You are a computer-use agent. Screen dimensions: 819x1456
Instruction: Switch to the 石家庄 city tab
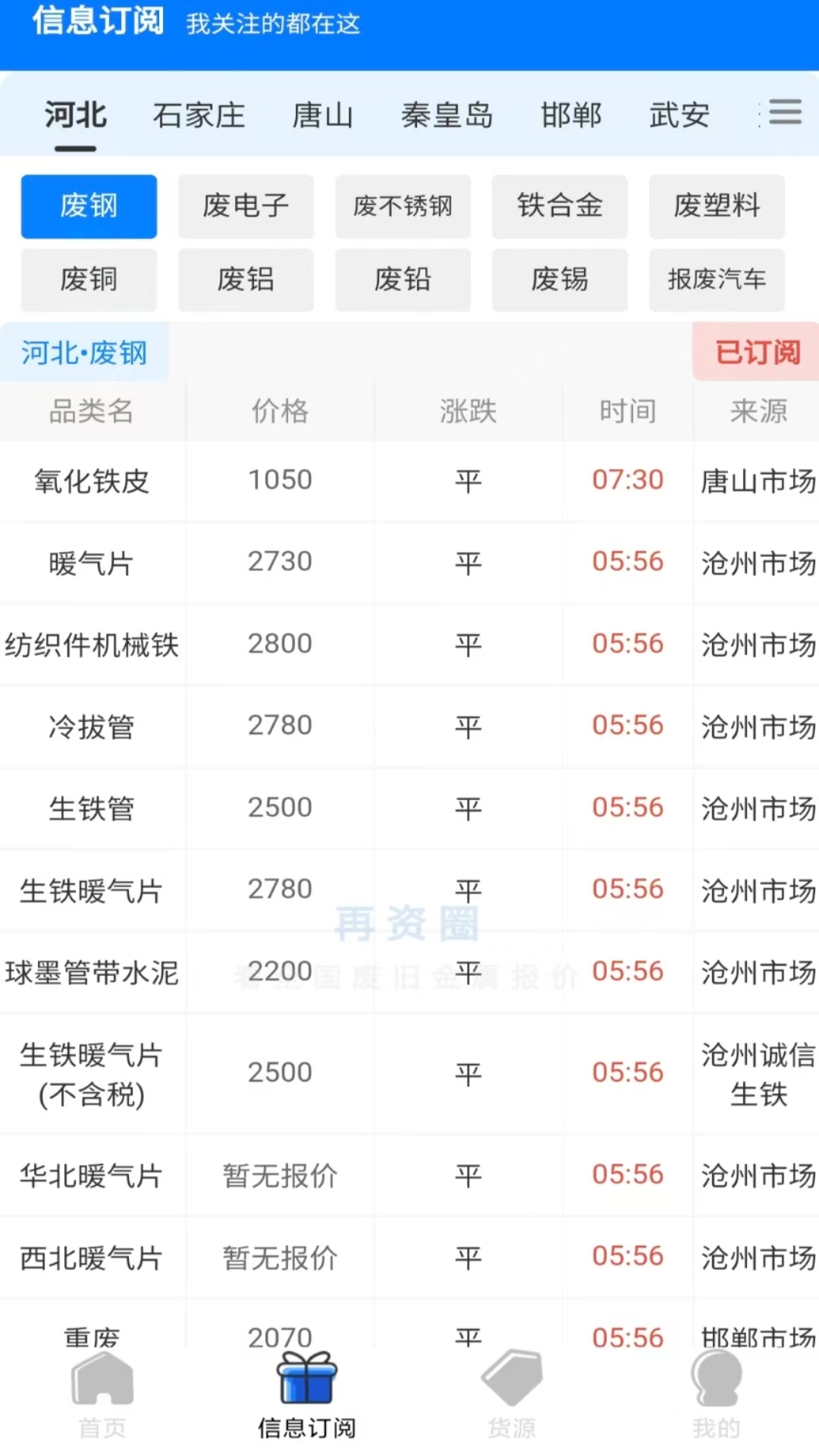point(199,116)
